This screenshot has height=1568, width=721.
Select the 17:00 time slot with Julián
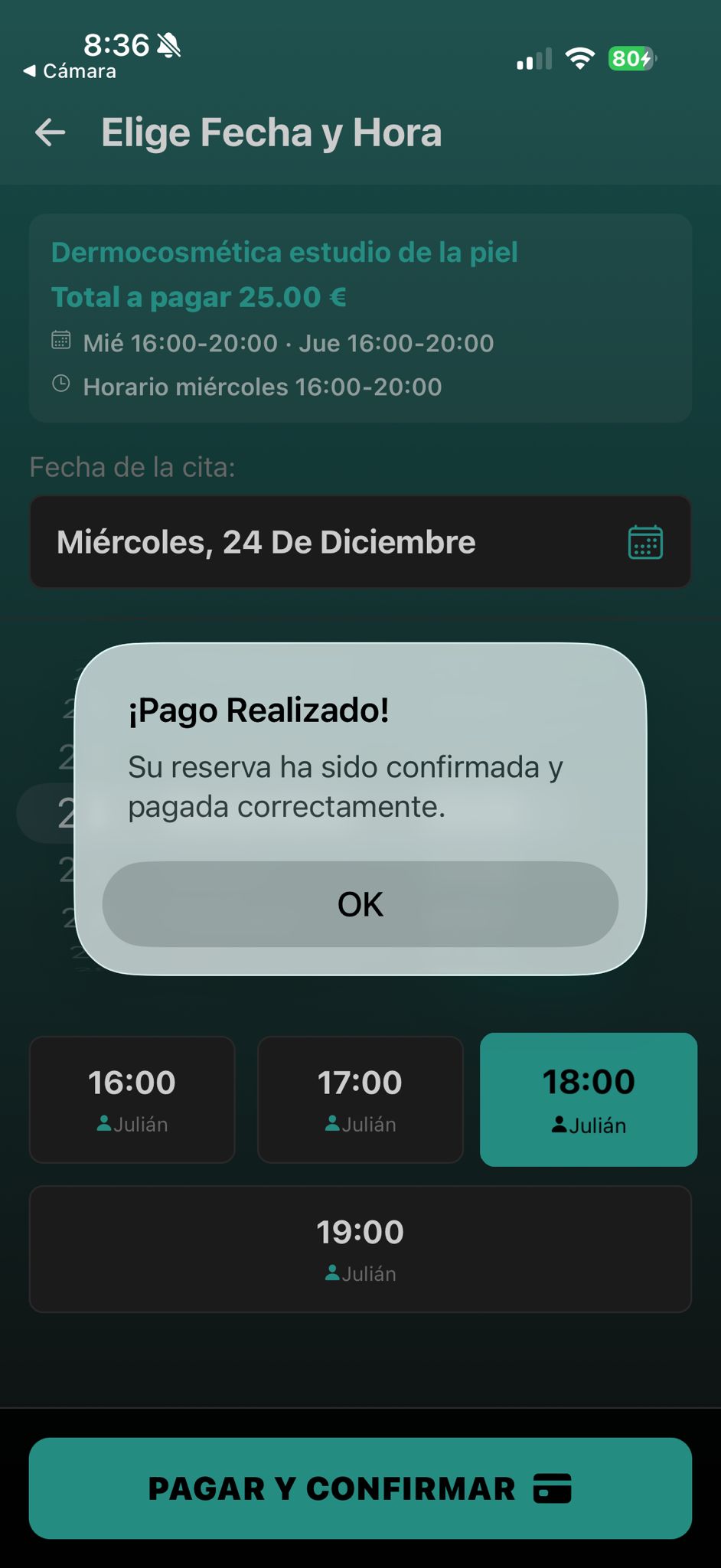[360, 1099]
